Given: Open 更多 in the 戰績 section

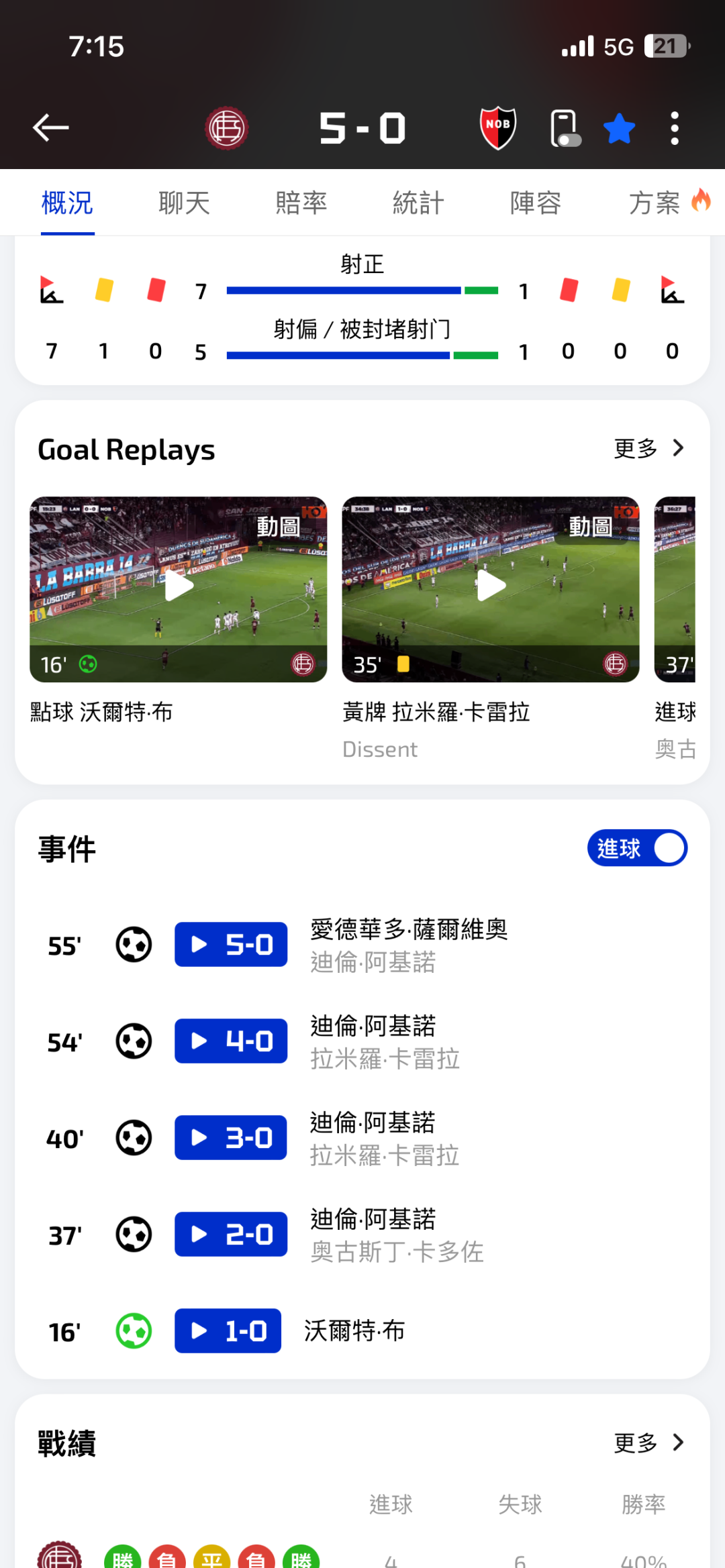Looking at the screenshot, I should coord(648,1443).
